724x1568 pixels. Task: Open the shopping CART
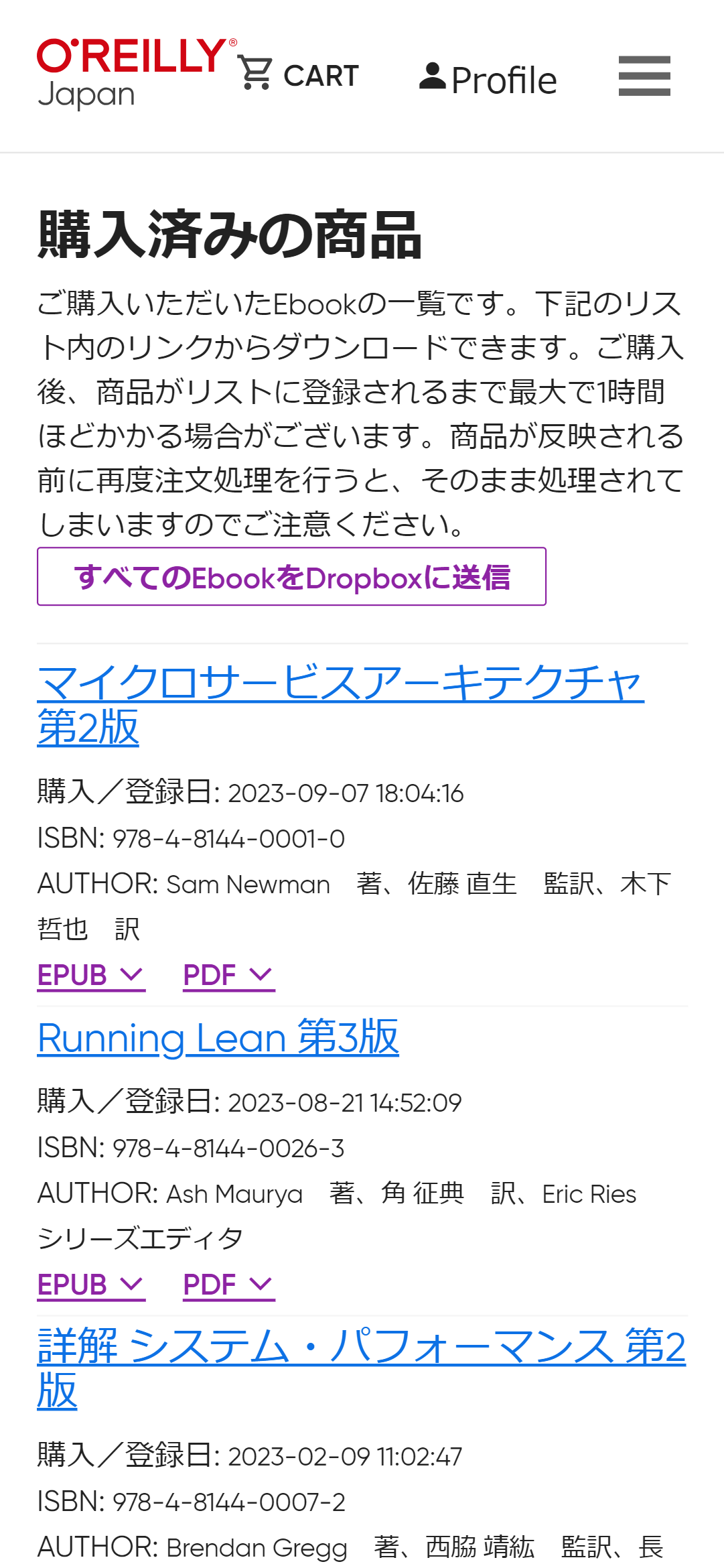(x=299, y=74)
